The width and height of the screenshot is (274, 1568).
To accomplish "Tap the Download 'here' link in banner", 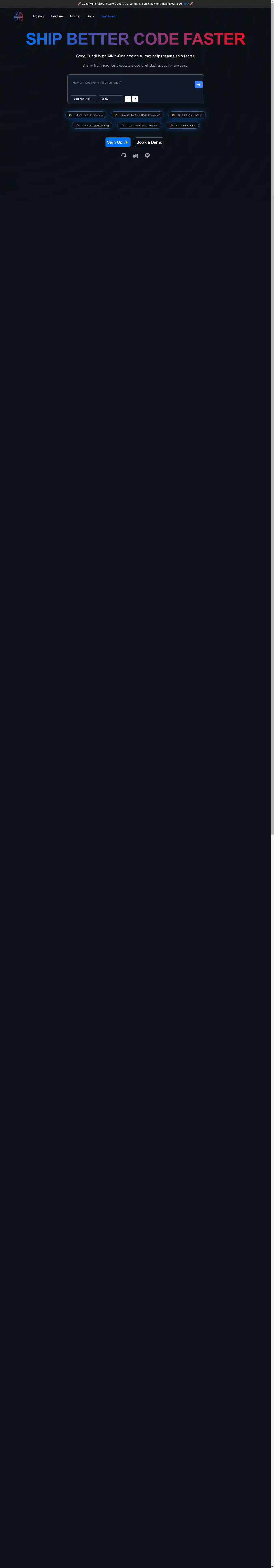I will 185,4.
